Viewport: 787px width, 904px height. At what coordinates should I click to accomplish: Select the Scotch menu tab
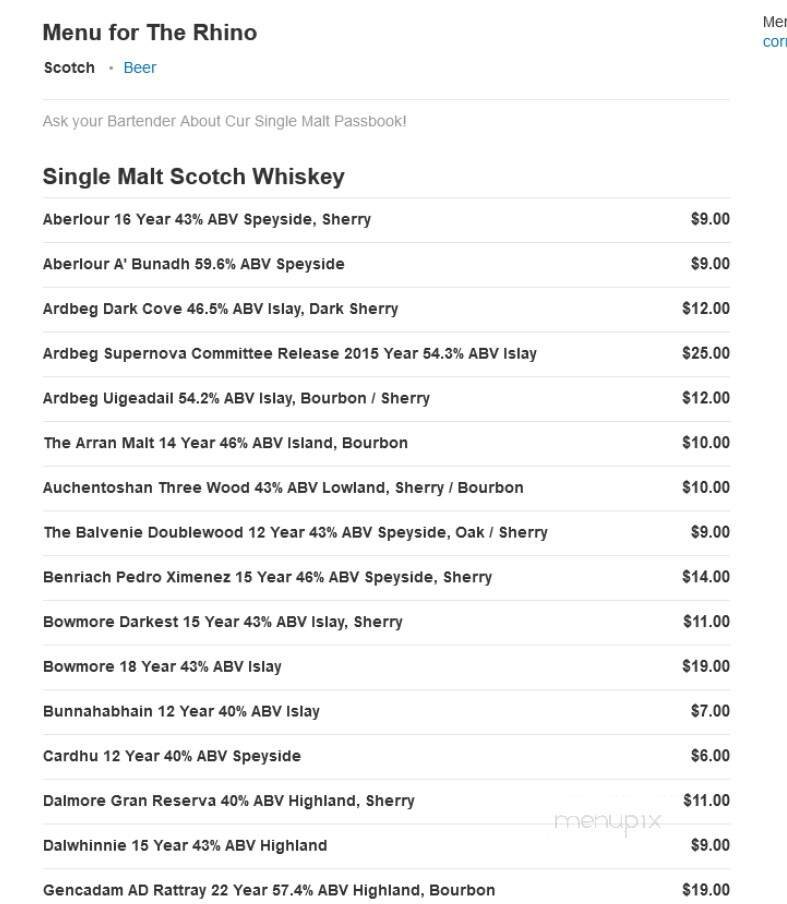[68, 67]
